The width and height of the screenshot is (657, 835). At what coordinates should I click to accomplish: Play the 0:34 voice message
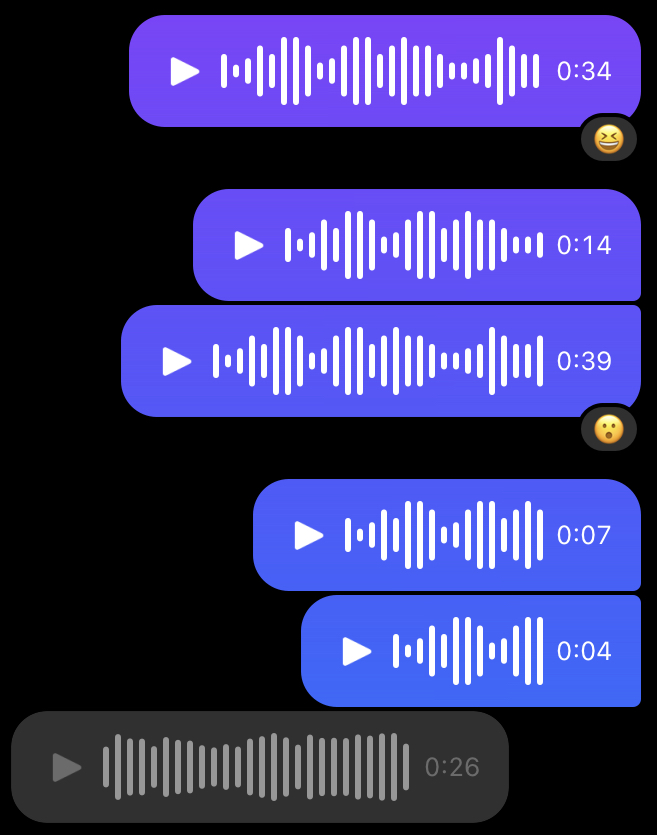pos(184,71)
